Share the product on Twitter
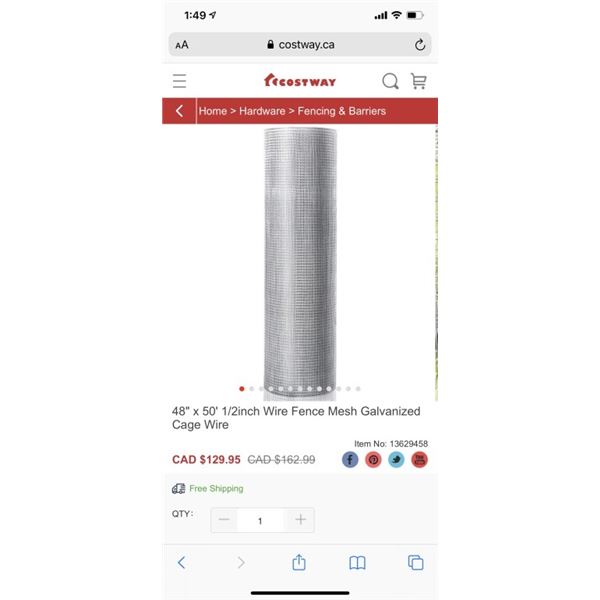This screenshot has width=600, height=600. tap(396, 460)
